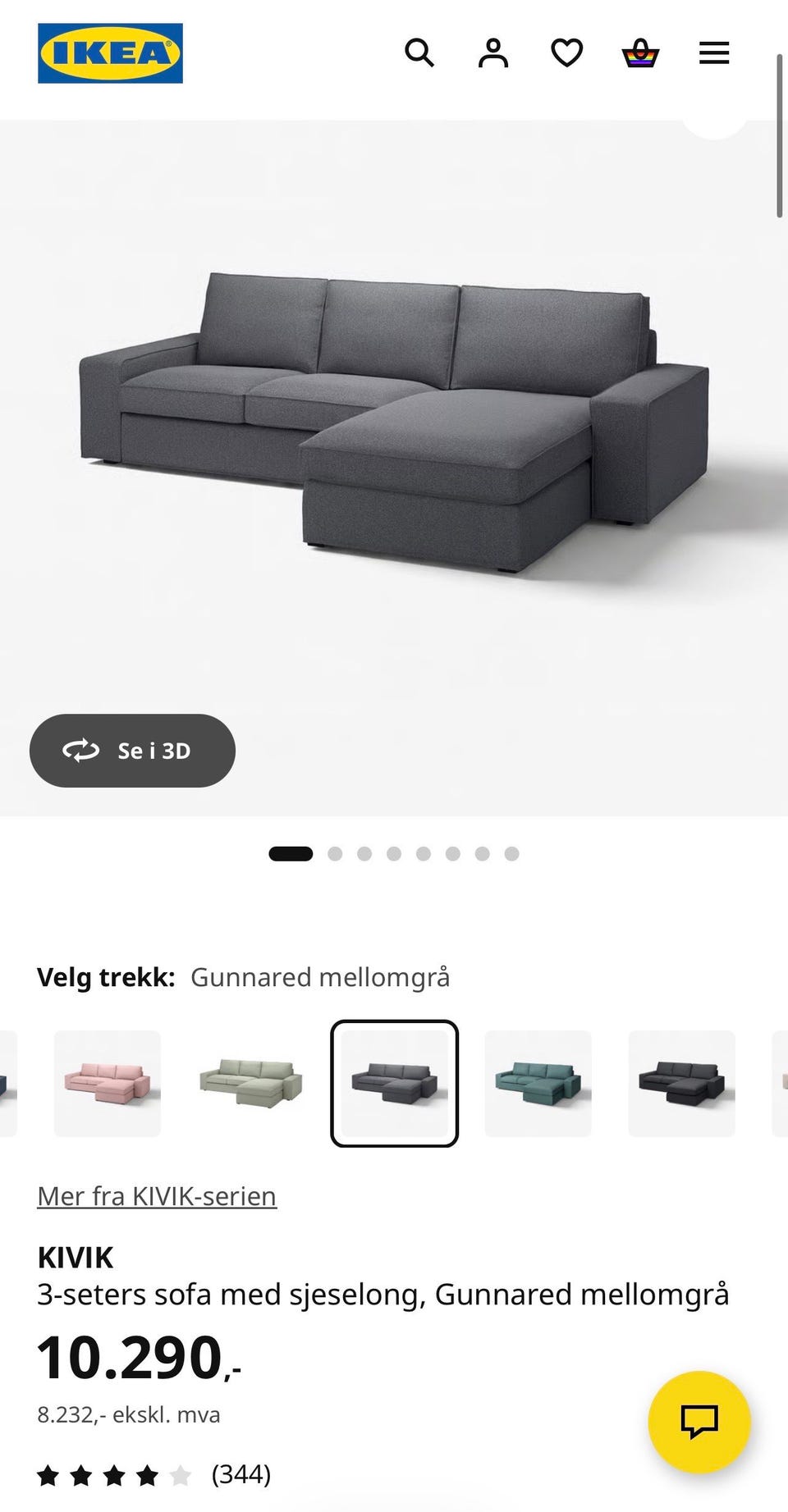This screenshot has height=1512, width=788.
Task: Open the search icon
Action: click(x=419, y=53)
